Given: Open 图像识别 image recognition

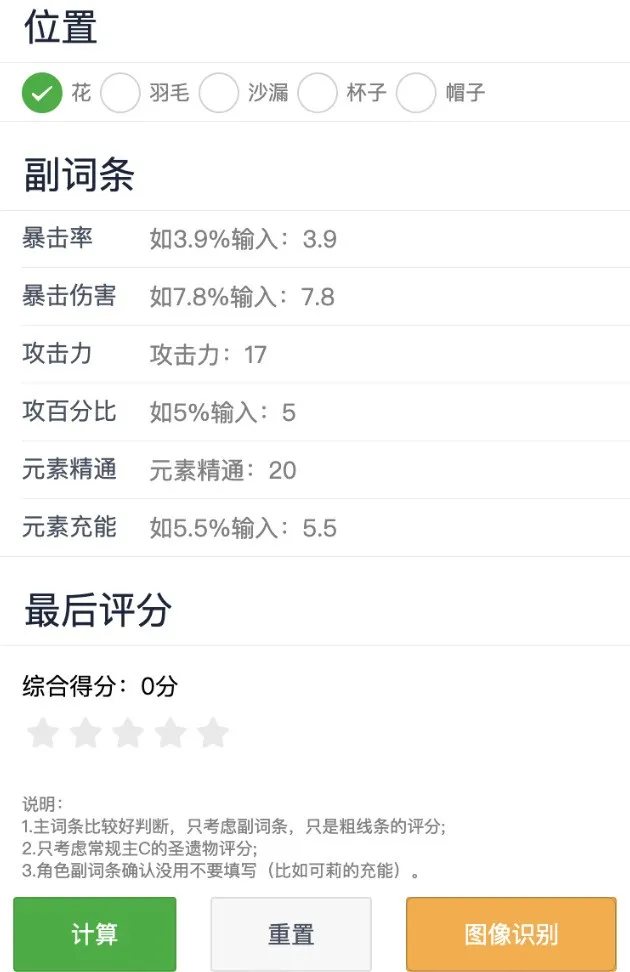Looking at the screenshot, I should (x=511, y=934).
